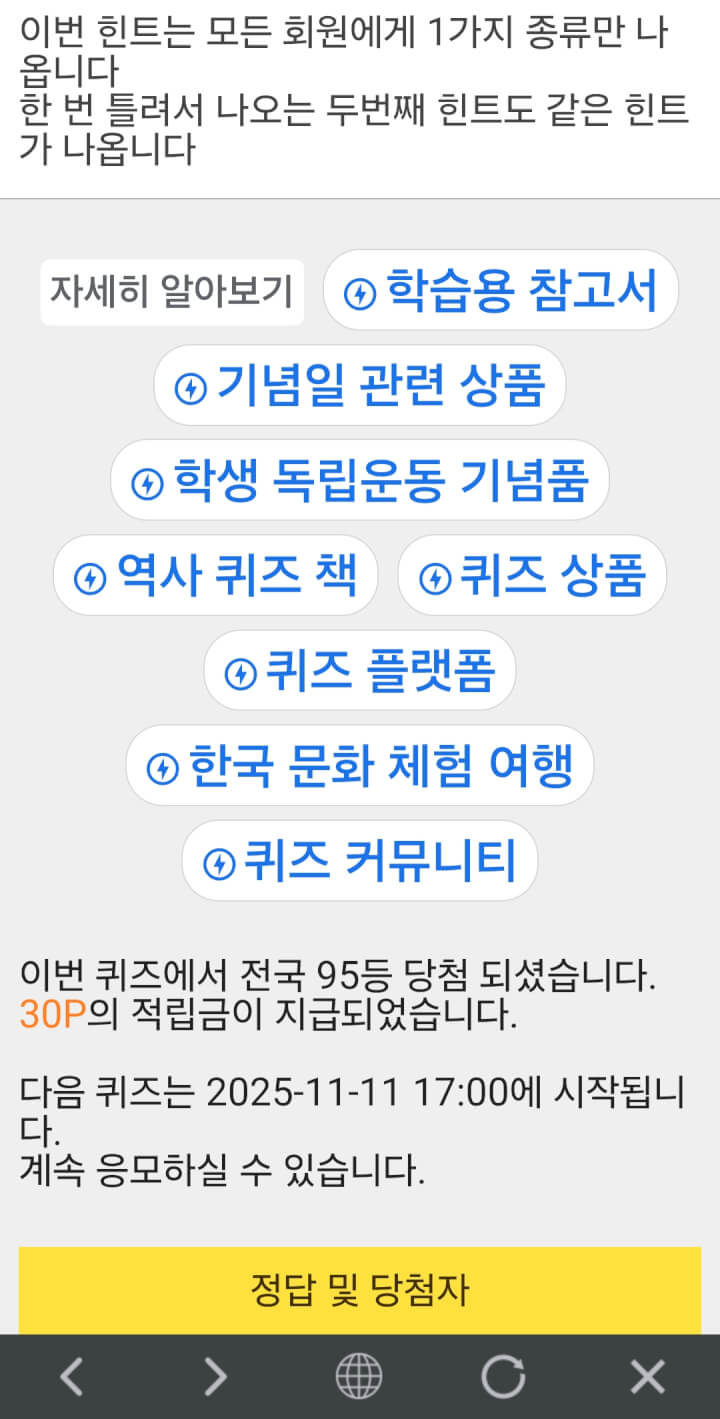This screenshot has height=1419, width=720.
Task: Open the 퀴즈 커뮤니티 chip
Action: point(360,861)
